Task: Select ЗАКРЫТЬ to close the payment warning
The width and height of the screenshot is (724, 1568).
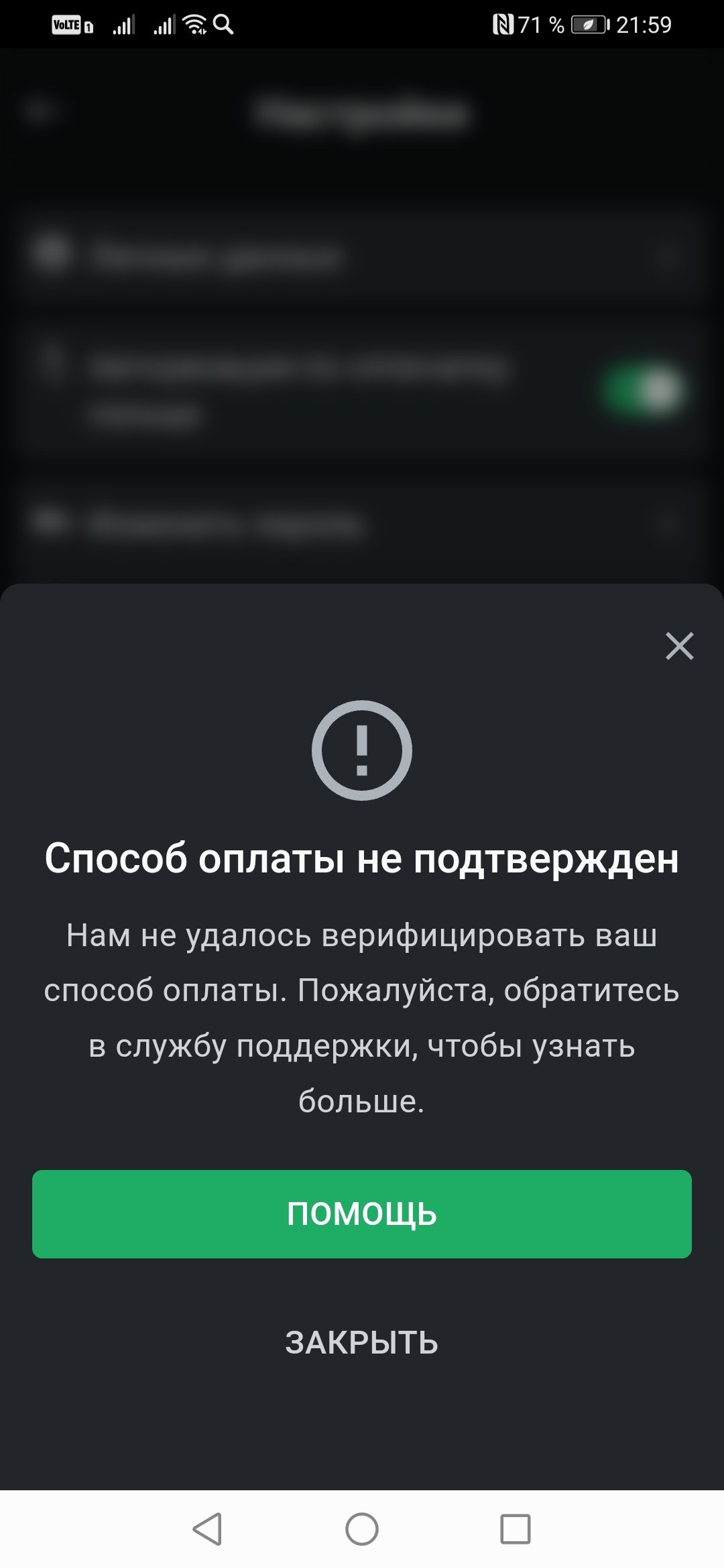Action: tap(362, 1342)
